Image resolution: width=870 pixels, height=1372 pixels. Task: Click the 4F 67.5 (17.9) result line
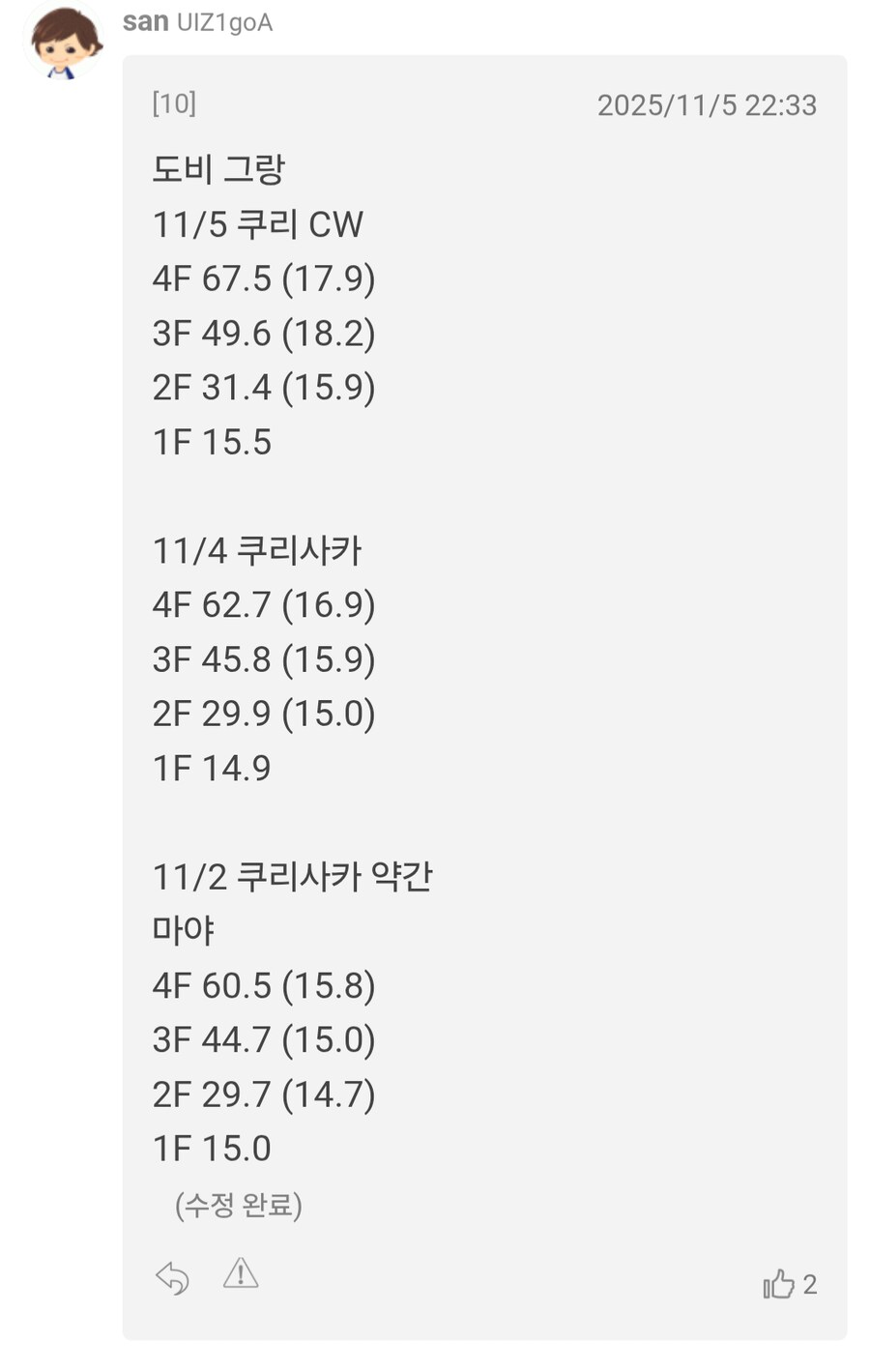267,277
